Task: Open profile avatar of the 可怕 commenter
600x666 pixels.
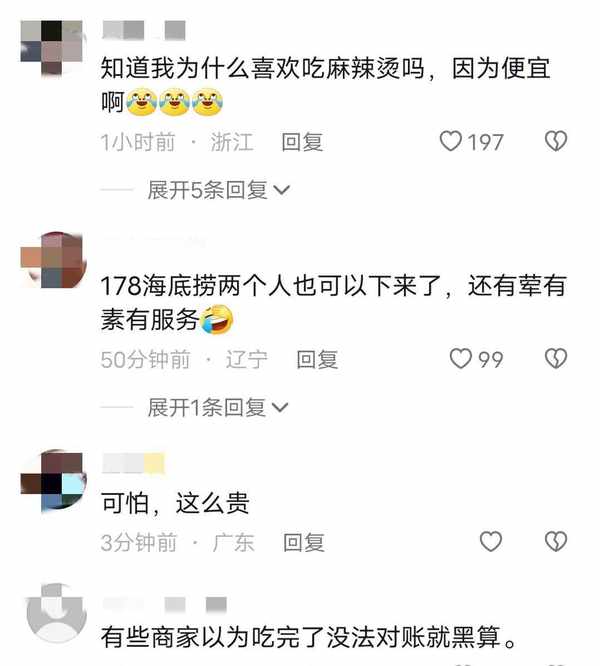Action: (x=51, y=479)
